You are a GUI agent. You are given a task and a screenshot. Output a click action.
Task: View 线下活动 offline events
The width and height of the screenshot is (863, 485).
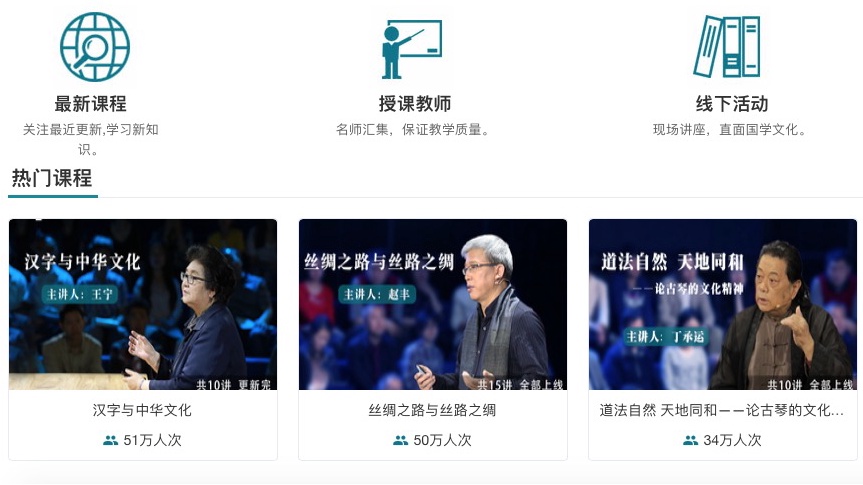[x=731, y=103]
